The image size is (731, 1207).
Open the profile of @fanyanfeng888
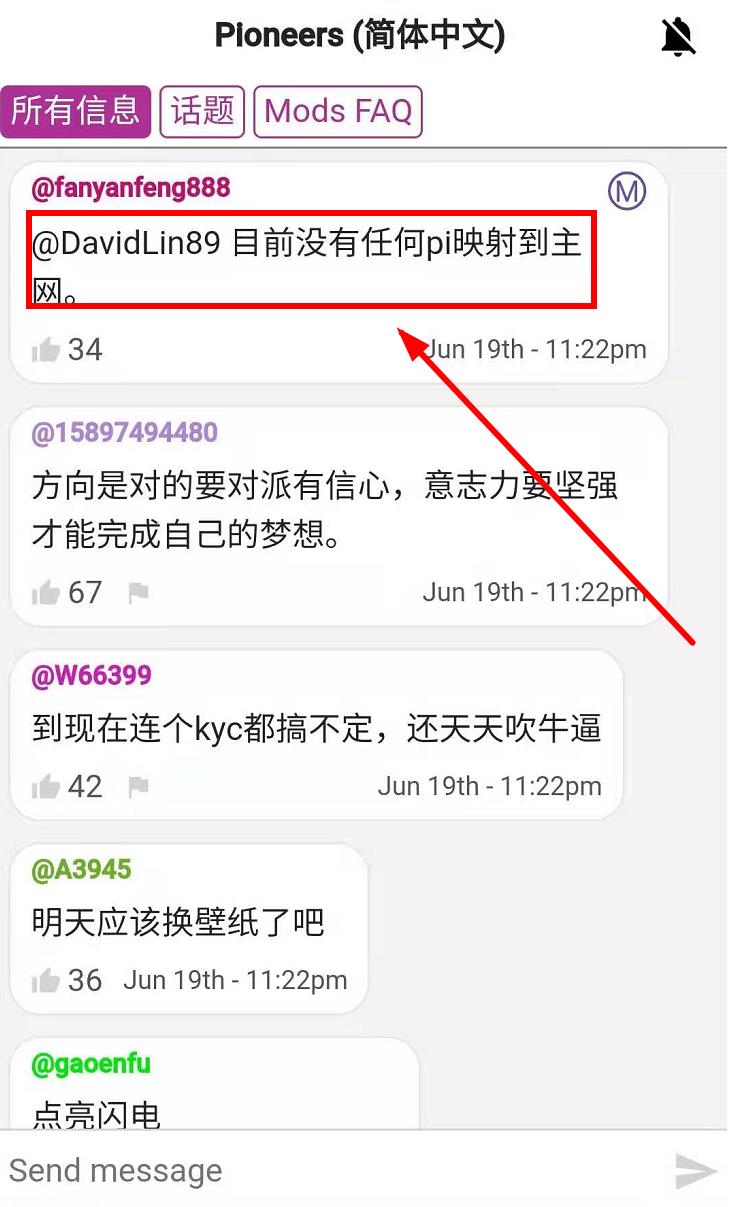coord(131,187)
